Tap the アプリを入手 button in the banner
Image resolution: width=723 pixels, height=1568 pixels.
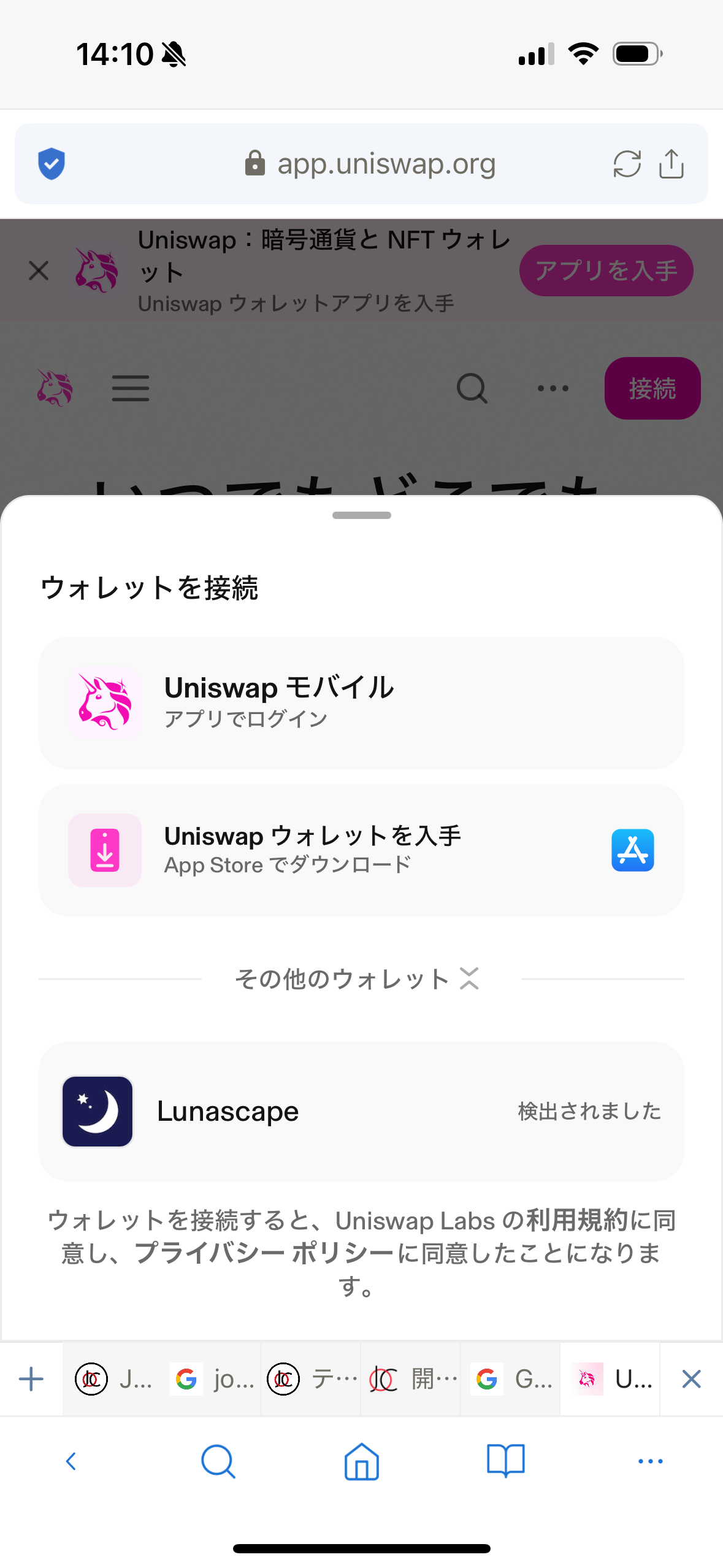pos(606,270)
